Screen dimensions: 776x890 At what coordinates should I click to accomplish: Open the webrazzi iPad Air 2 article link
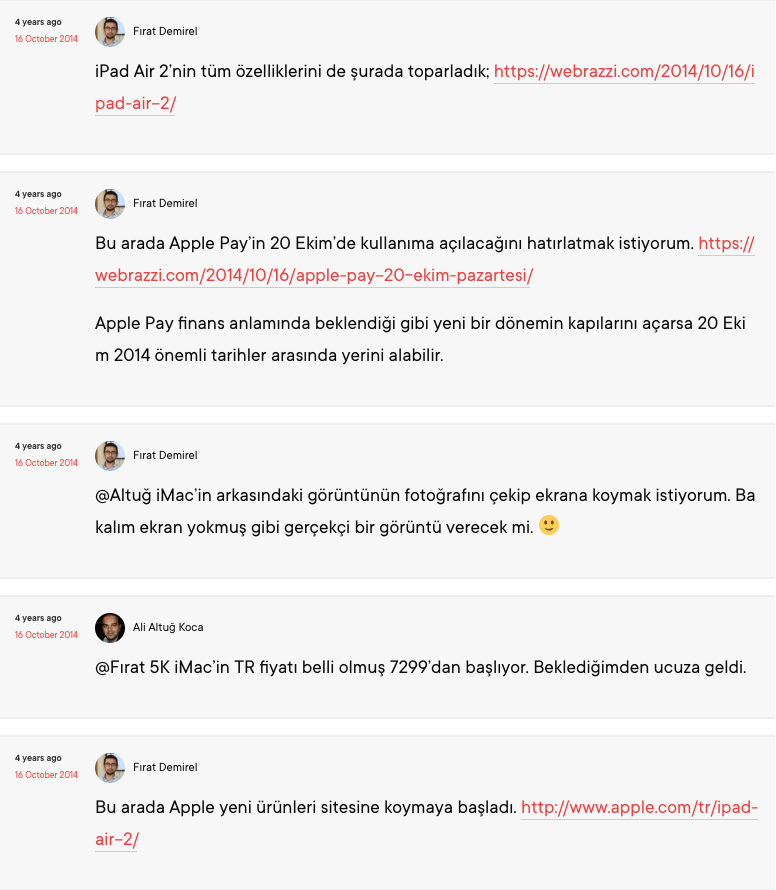[623, 72]
